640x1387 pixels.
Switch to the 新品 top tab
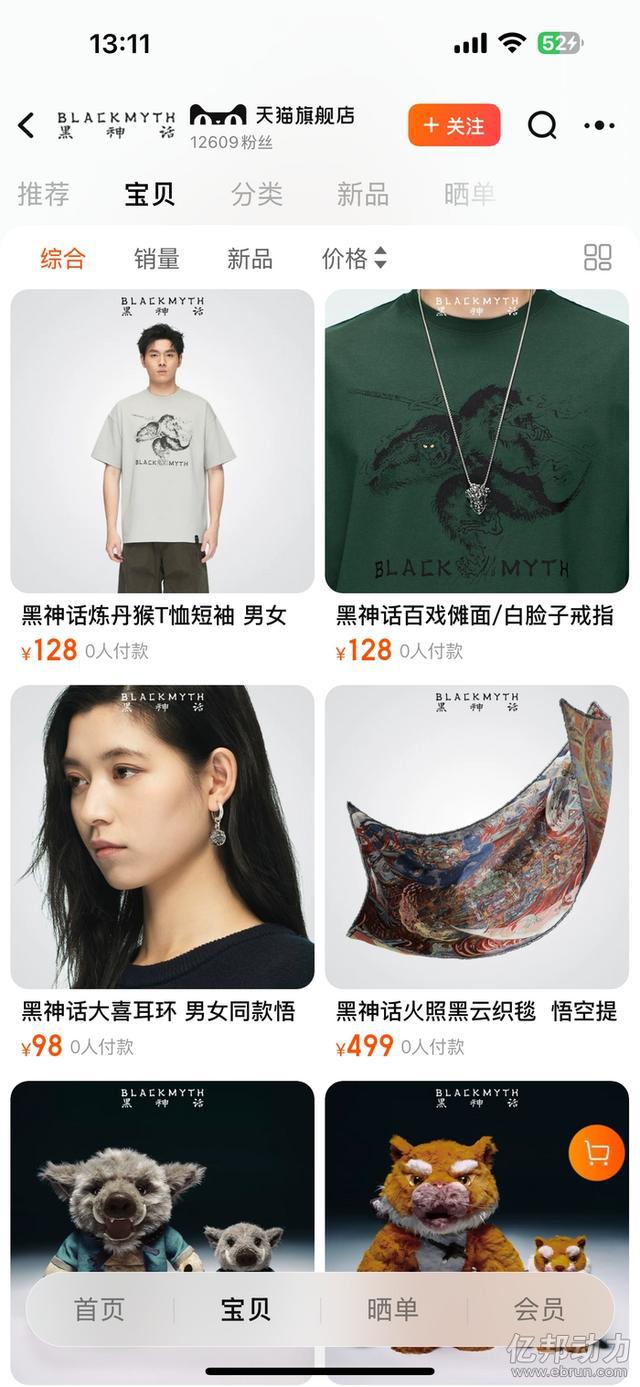click(362, 194)
